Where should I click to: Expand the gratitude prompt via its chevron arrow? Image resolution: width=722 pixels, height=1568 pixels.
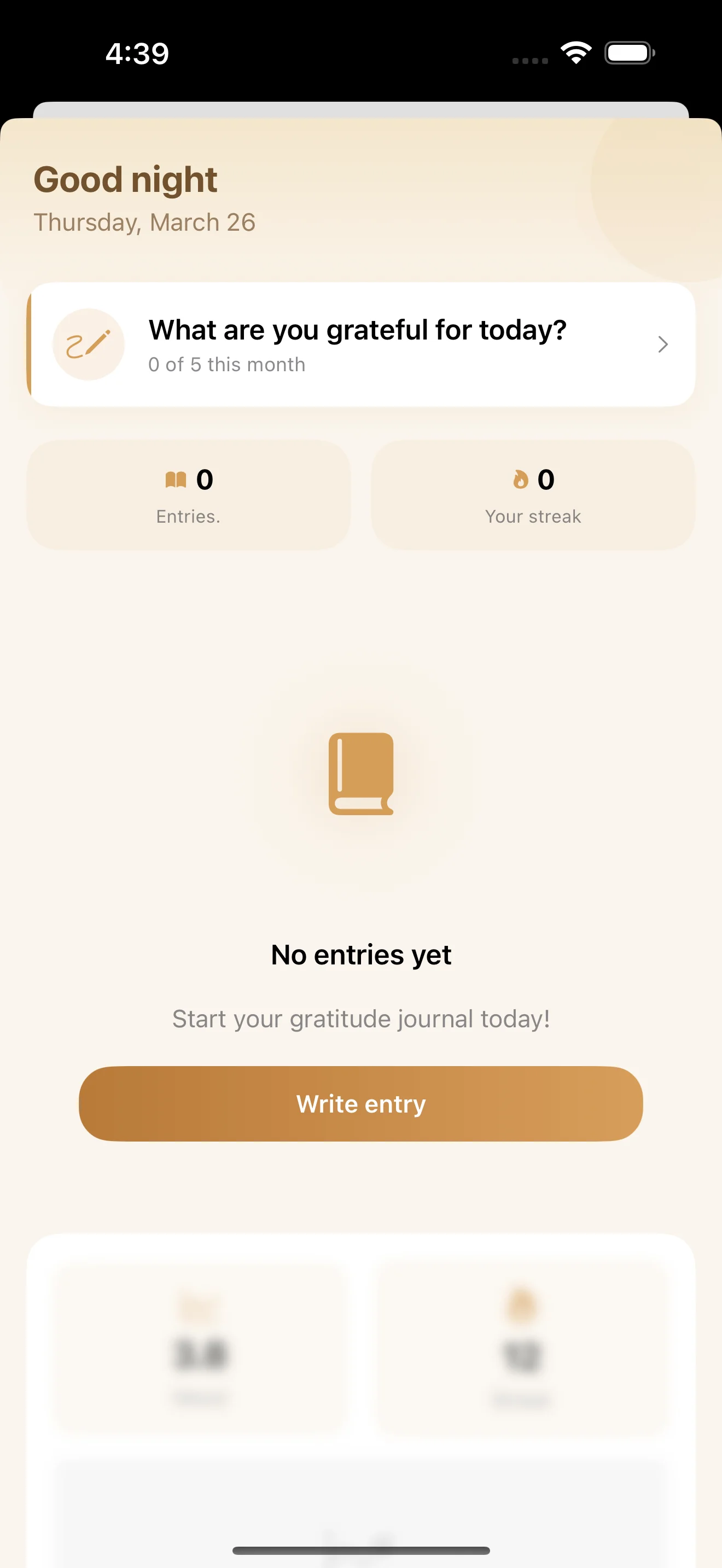point(663,344)
